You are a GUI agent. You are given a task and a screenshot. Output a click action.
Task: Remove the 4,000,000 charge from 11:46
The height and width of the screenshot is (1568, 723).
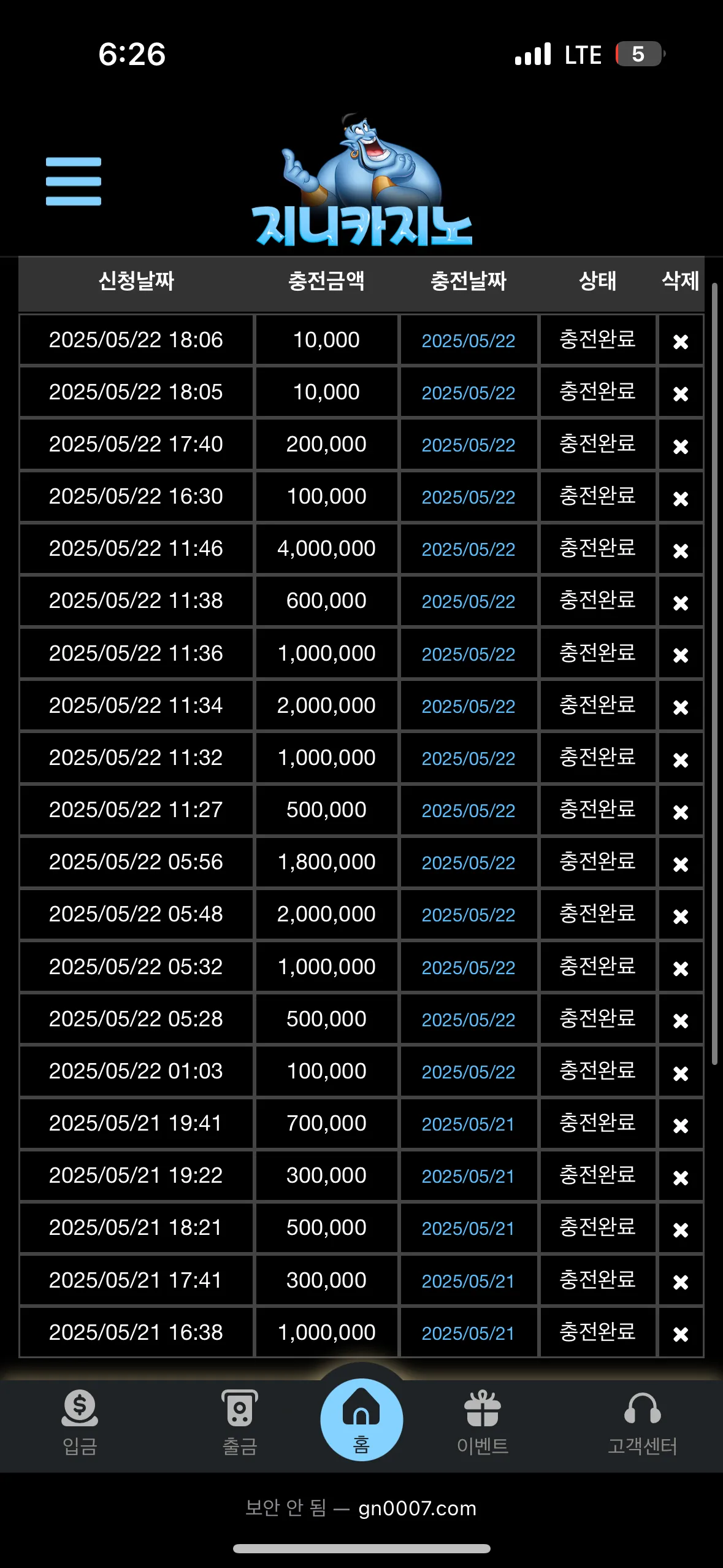[x=681, y=551]
